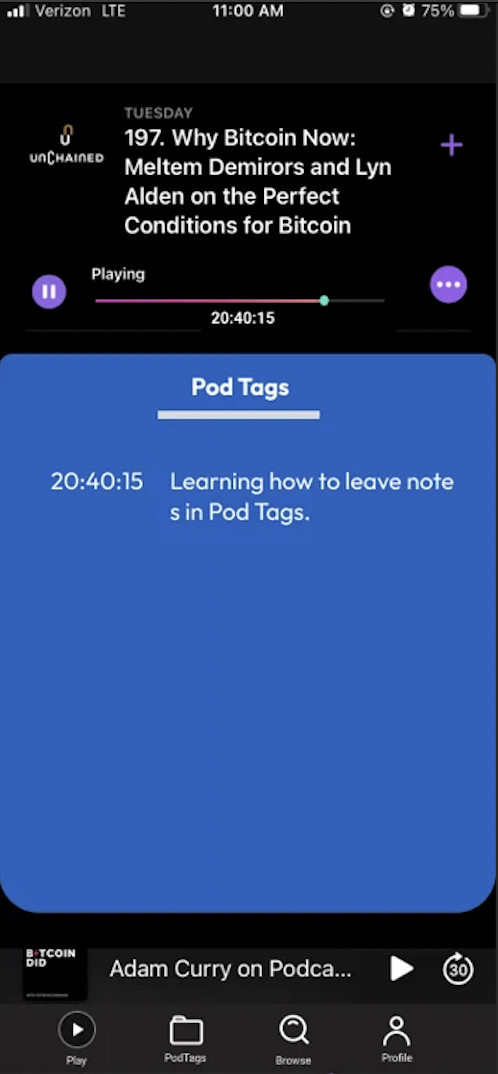Open the Browse tab

click(293, 1039)
